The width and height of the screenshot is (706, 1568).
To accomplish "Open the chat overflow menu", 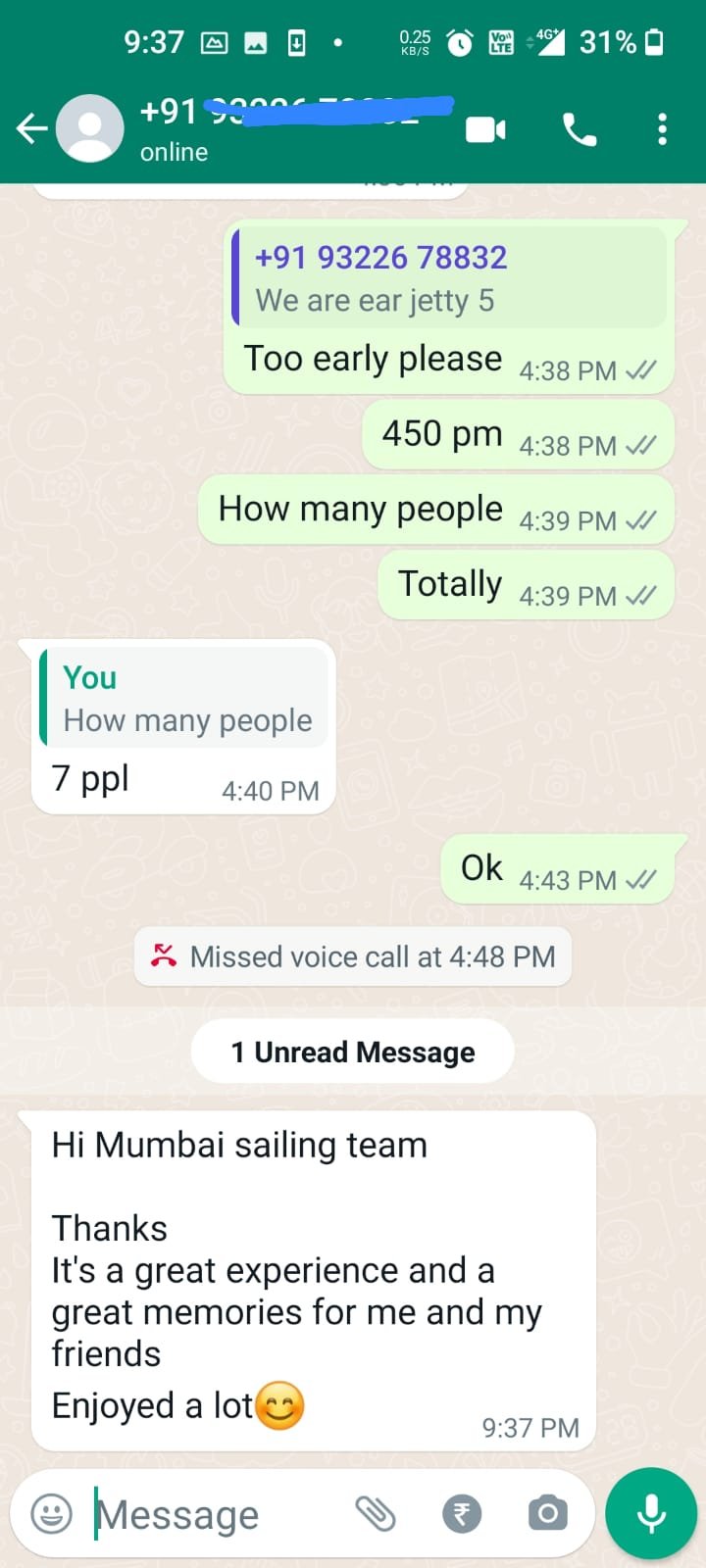I will (663, 129).
